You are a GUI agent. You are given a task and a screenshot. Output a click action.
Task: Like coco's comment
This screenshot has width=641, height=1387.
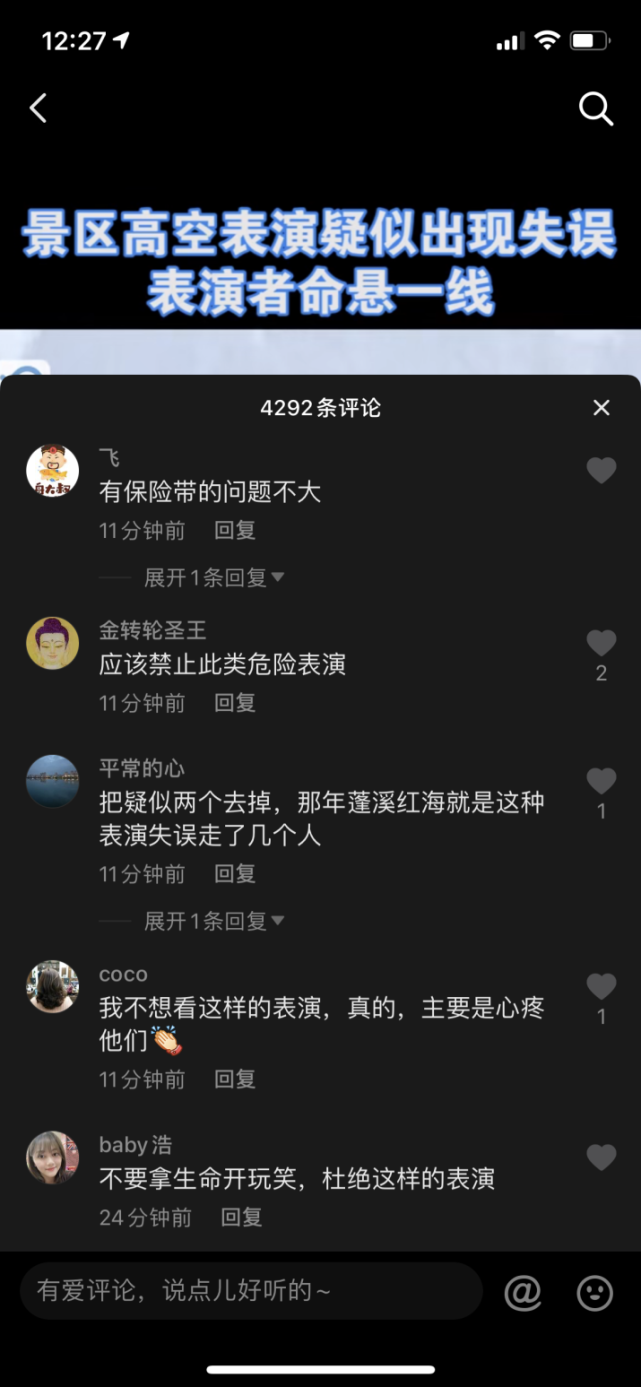[601, 986]
